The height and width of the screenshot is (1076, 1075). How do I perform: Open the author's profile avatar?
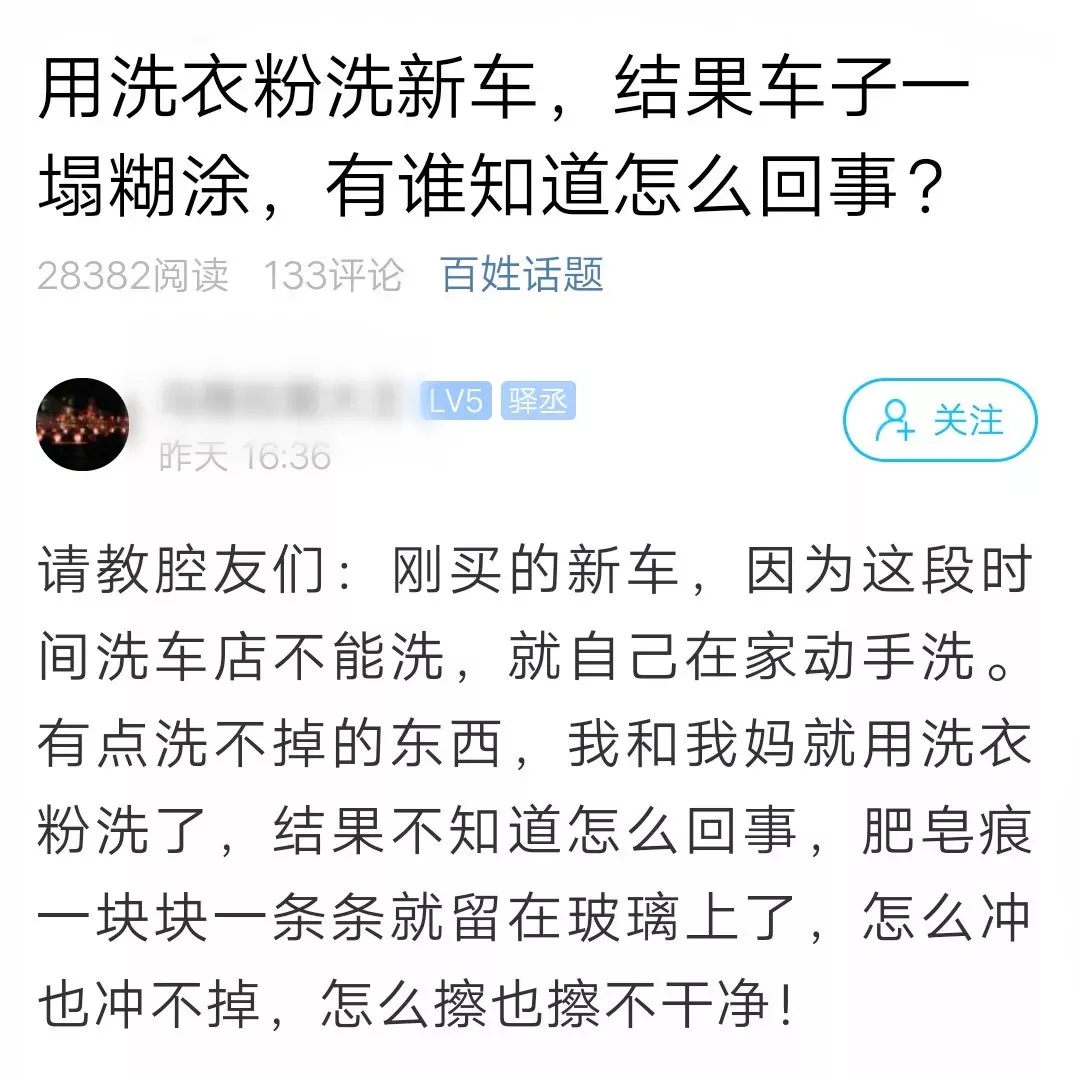coord(83,425)
